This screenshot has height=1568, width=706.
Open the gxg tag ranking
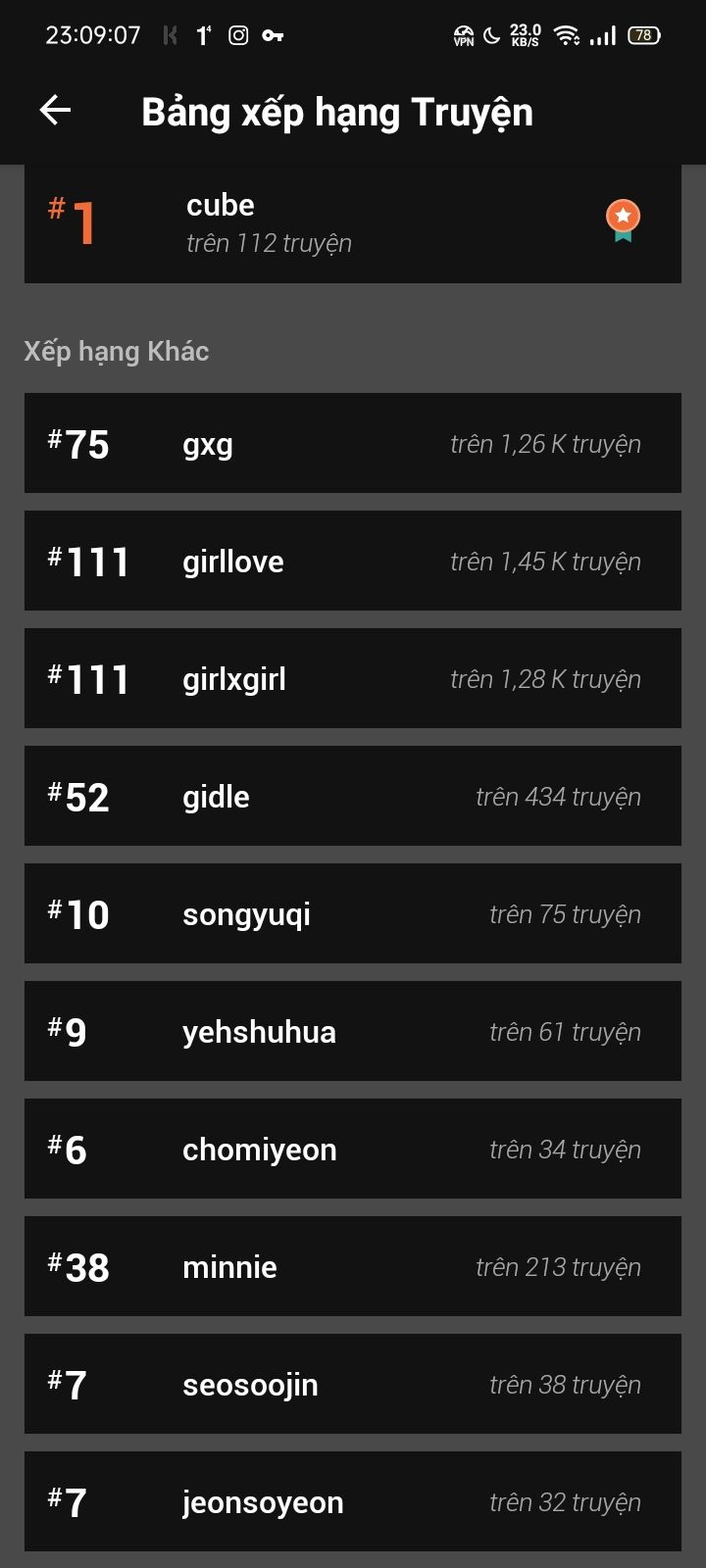[353, 443]
